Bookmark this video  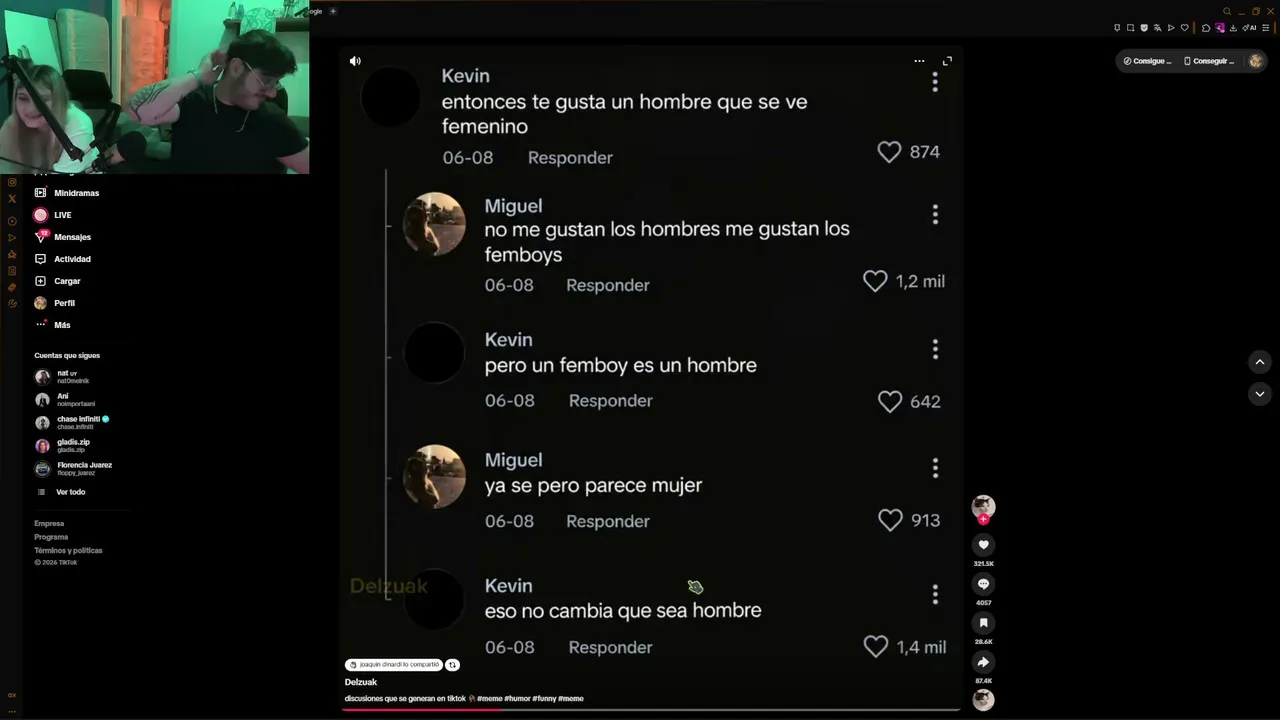click(983, 623)
